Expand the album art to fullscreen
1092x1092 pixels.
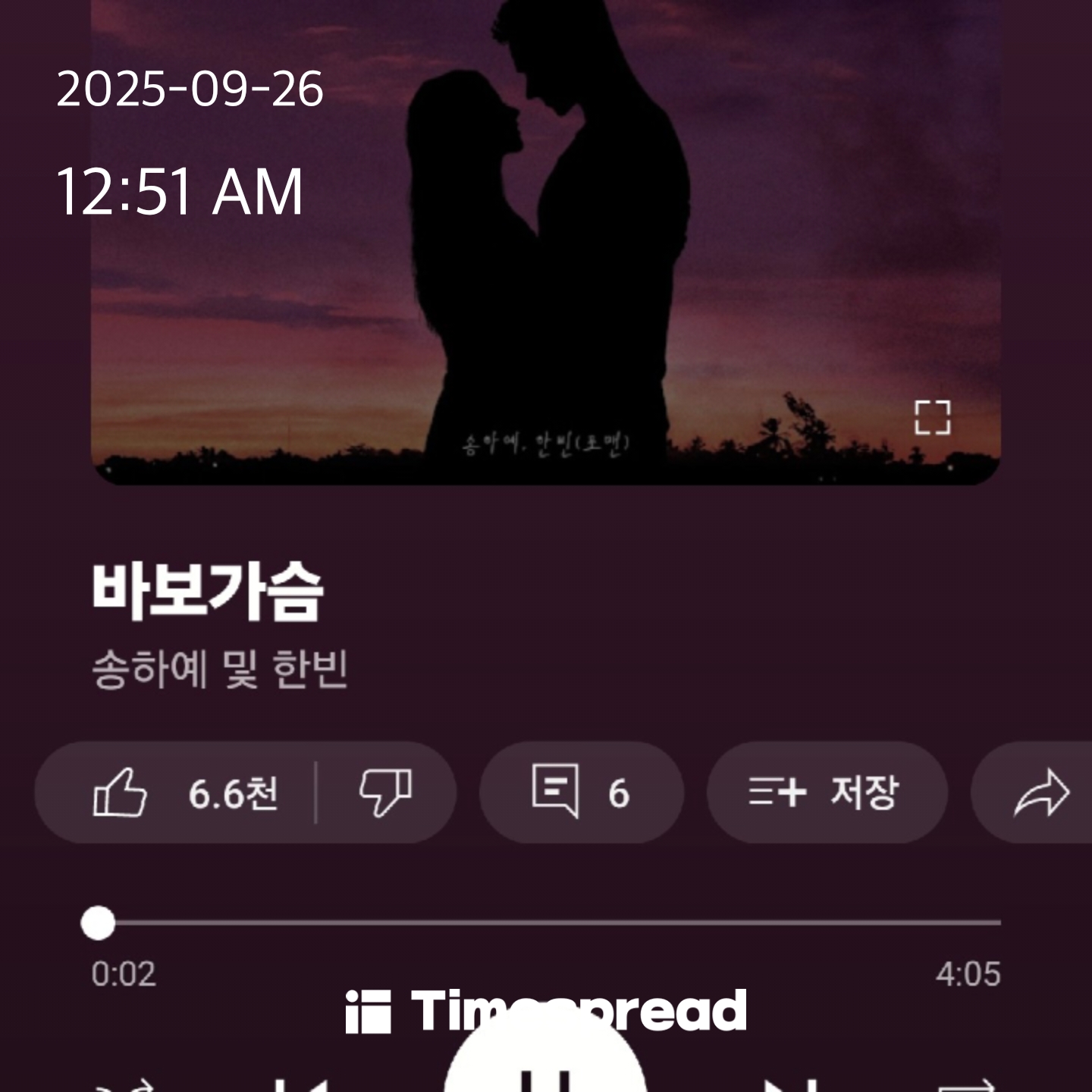[932, 417]
